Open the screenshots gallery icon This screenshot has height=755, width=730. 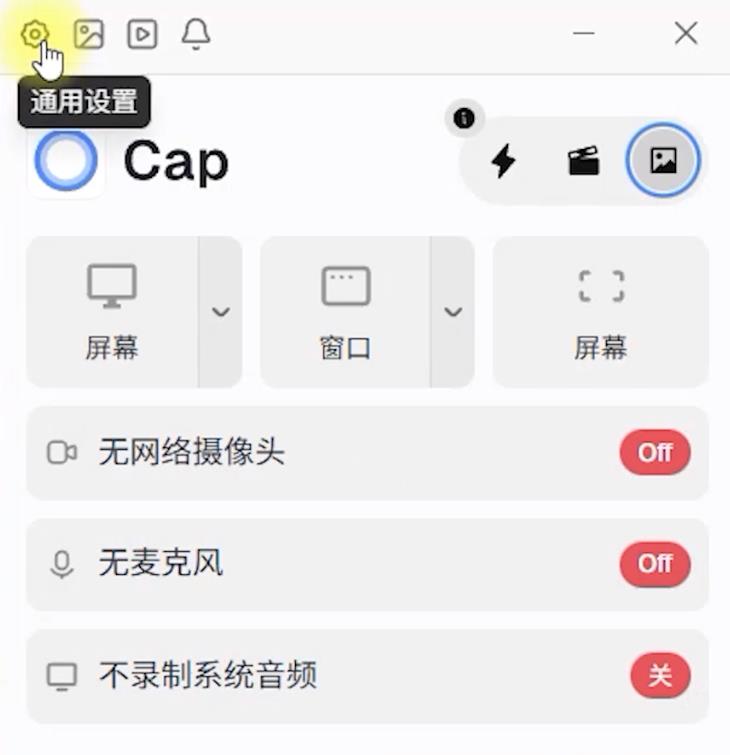pos(89,34)
